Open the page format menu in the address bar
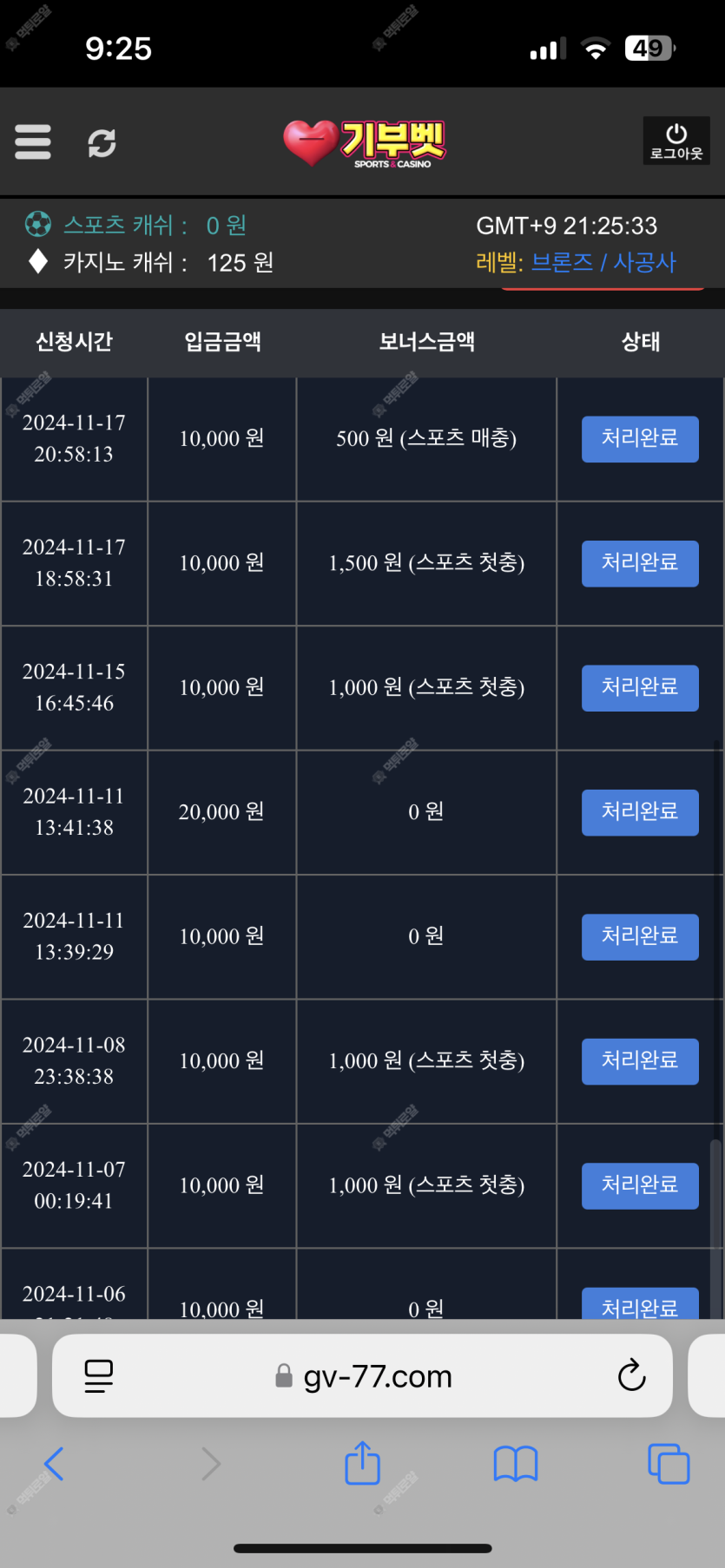The image size is (725, 1568). click(98, 1376)
